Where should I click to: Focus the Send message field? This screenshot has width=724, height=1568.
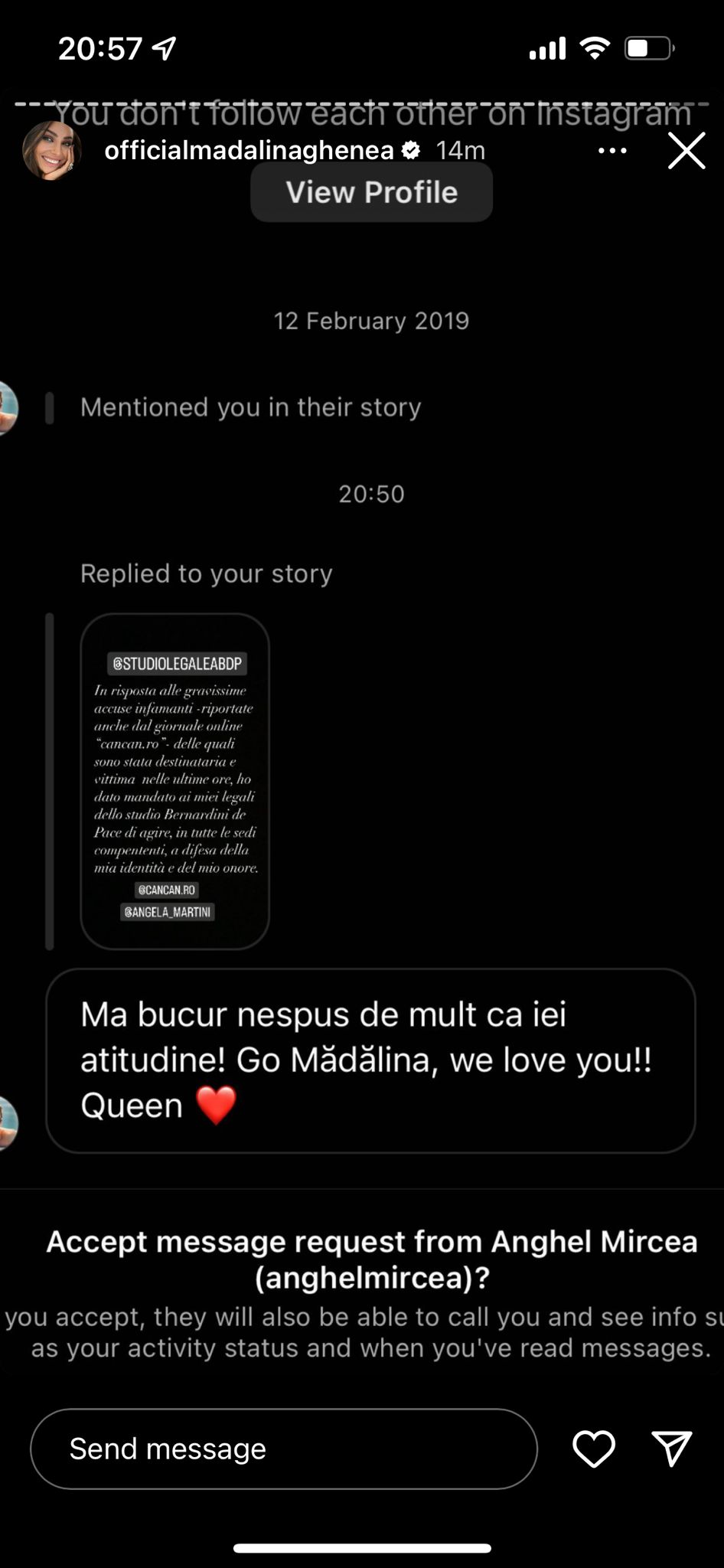(283, 1449)
